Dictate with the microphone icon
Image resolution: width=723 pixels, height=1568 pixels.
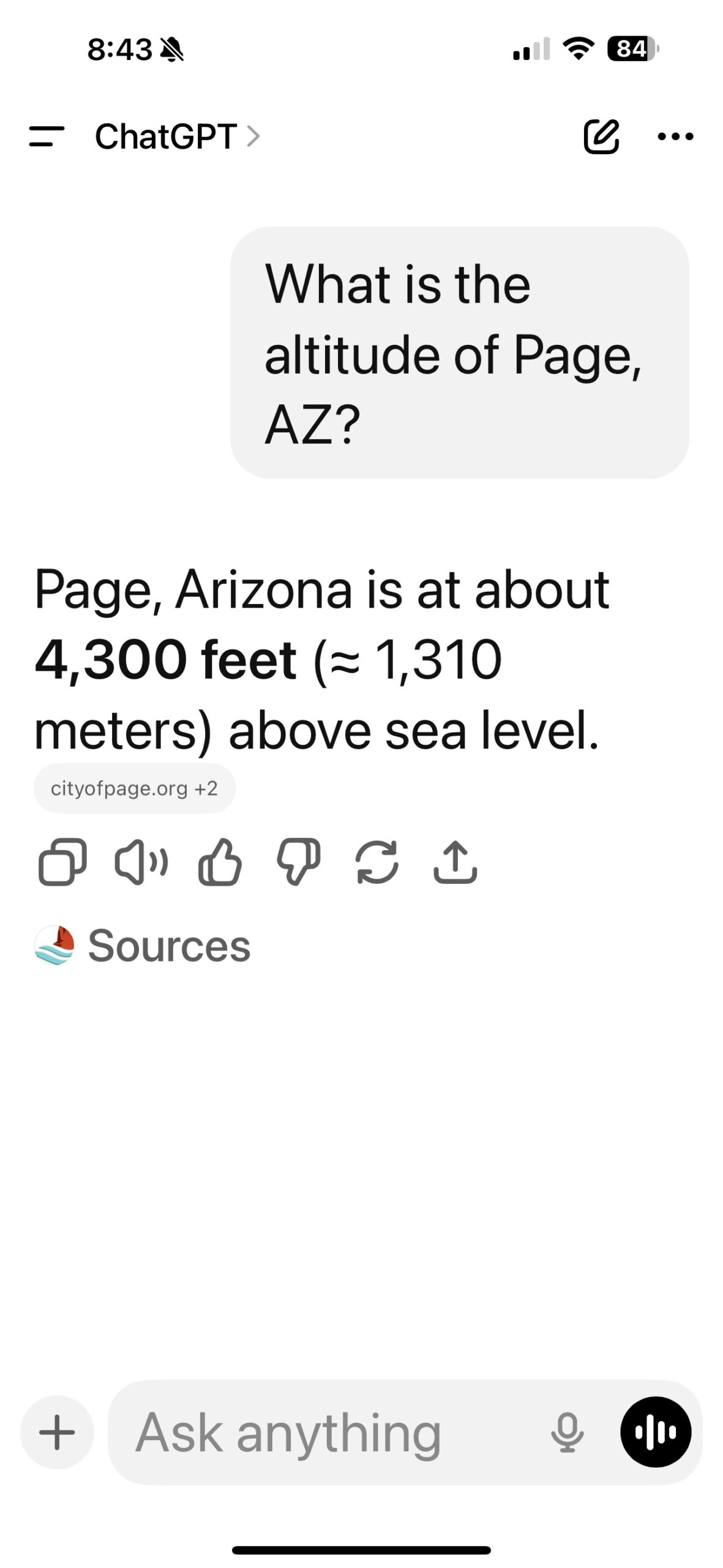(567, 1432)
